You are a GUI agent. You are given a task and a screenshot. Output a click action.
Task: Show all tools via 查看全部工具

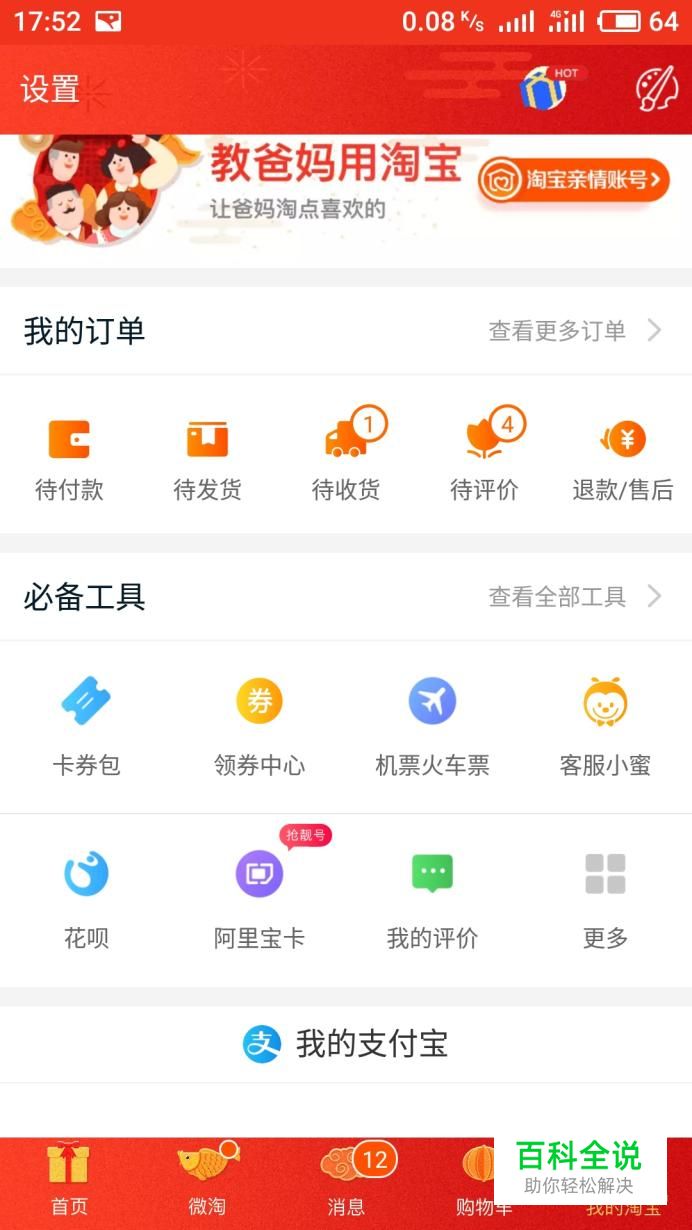574,597
